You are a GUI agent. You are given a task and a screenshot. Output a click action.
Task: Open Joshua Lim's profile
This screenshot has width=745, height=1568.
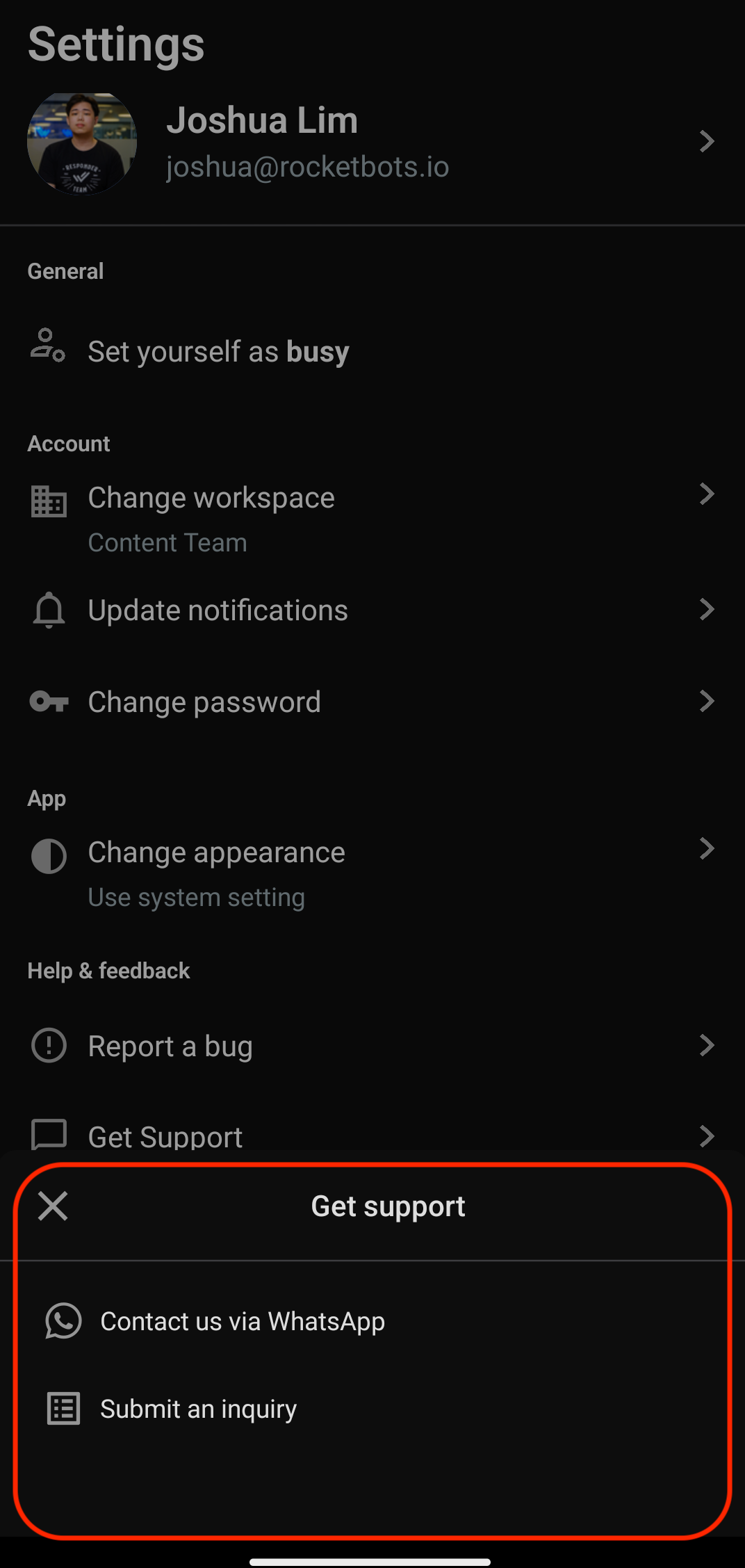click(x=372, y=143)
